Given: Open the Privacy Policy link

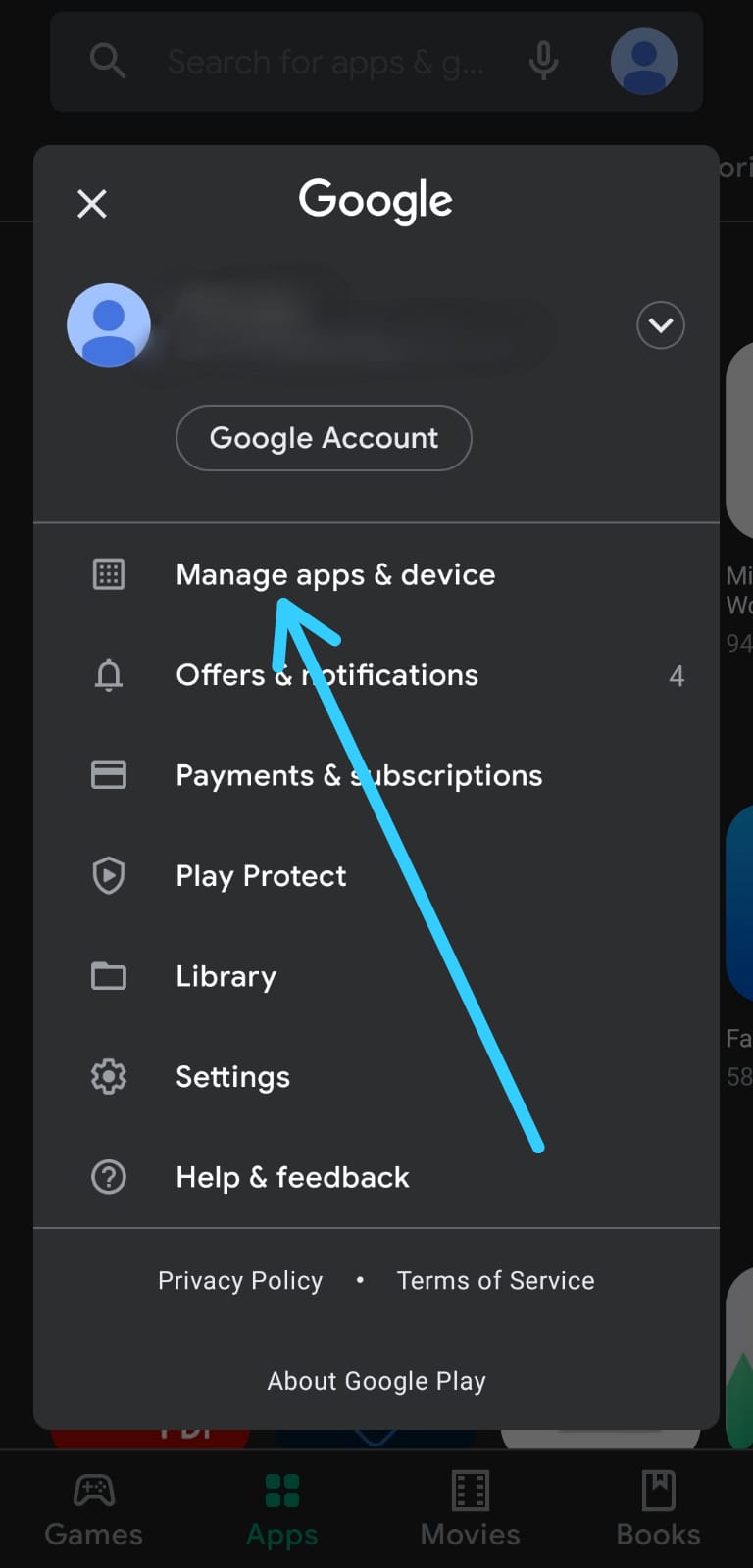Looking at the screenshot, I should (240, 1280).
